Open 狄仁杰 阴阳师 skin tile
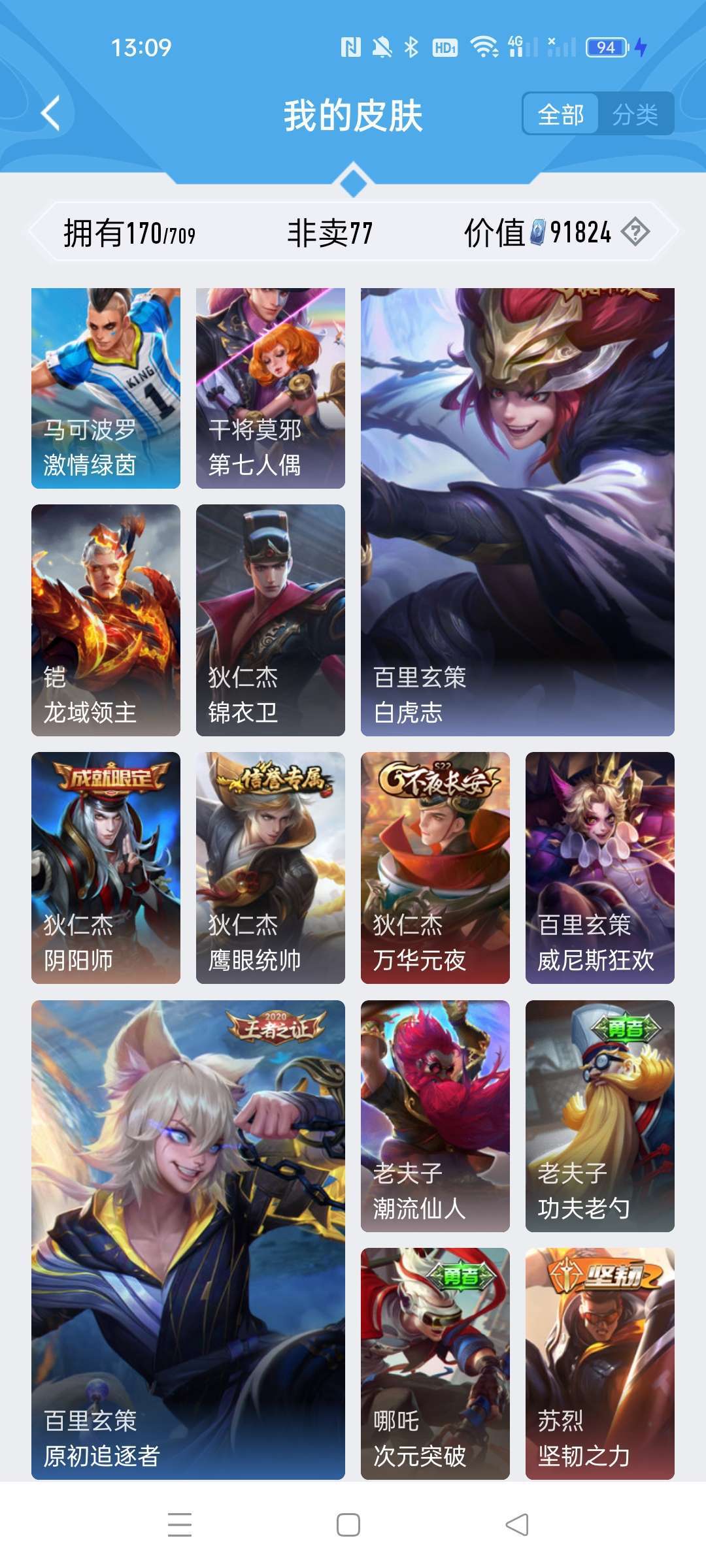Image resolution: width=706 pixels, height=1568 pixels. click(x=106, y=868)
